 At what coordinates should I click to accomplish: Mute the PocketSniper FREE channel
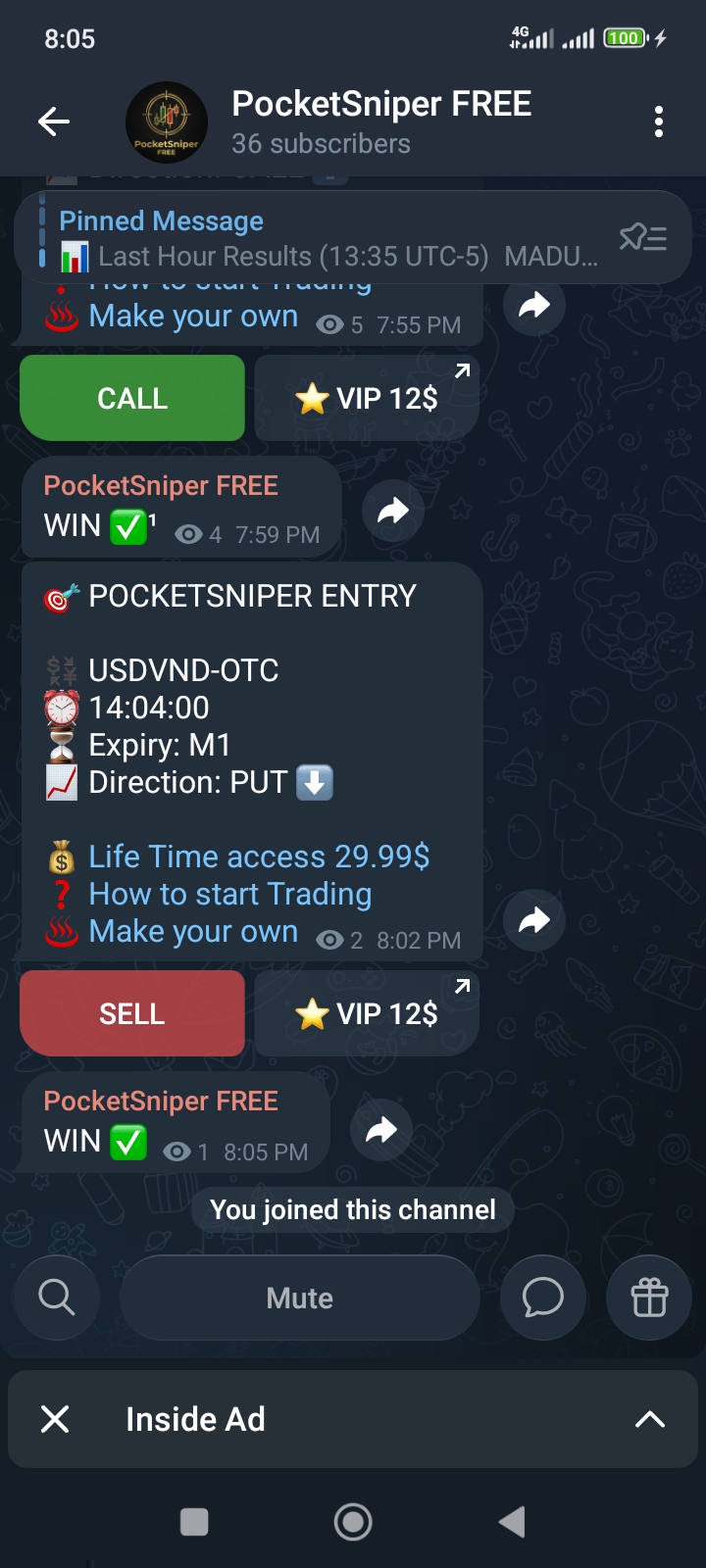(x=300, y=1298)
